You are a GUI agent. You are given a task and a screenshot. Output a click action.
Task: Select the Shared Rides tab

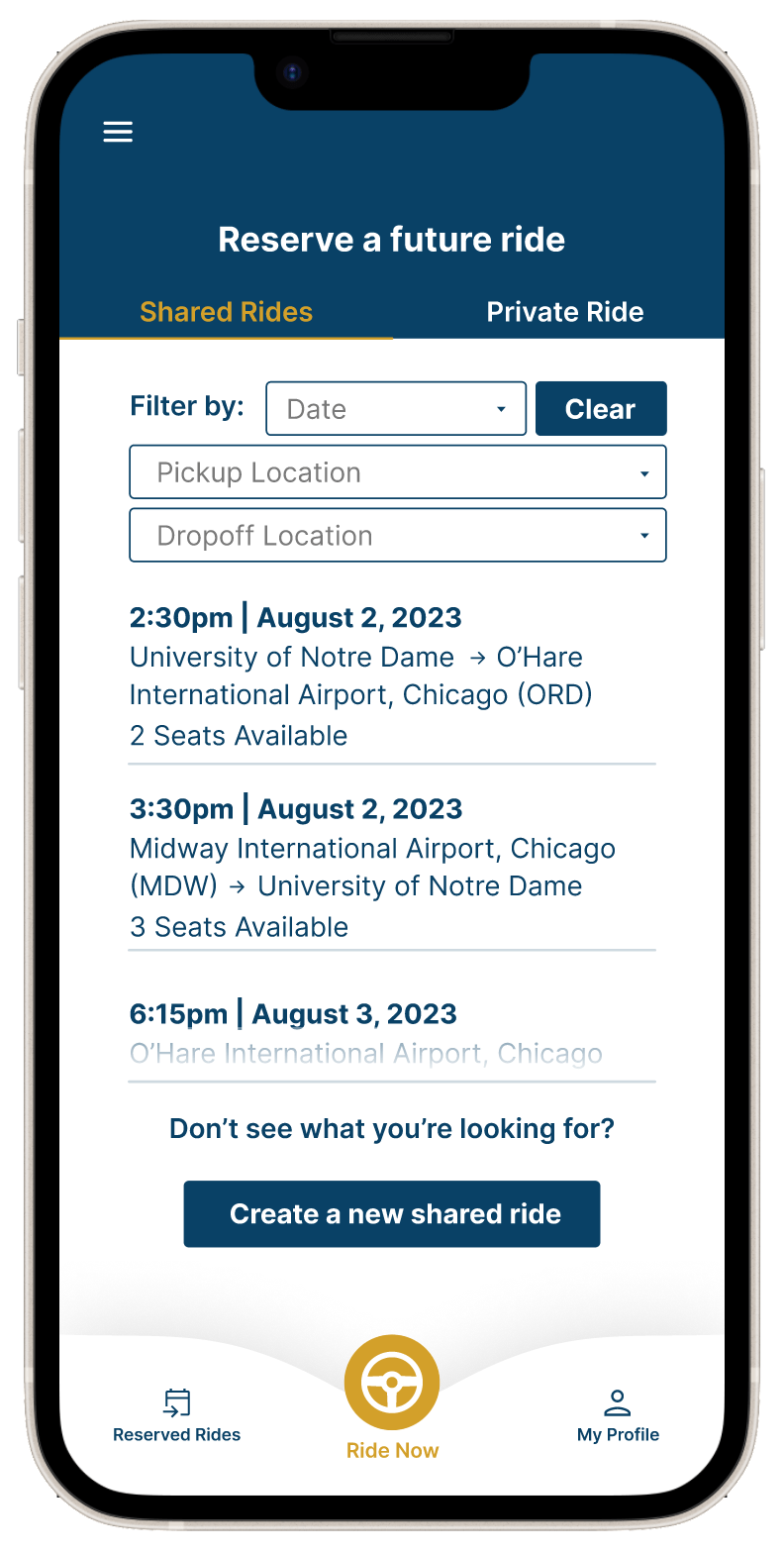point(226,312)
